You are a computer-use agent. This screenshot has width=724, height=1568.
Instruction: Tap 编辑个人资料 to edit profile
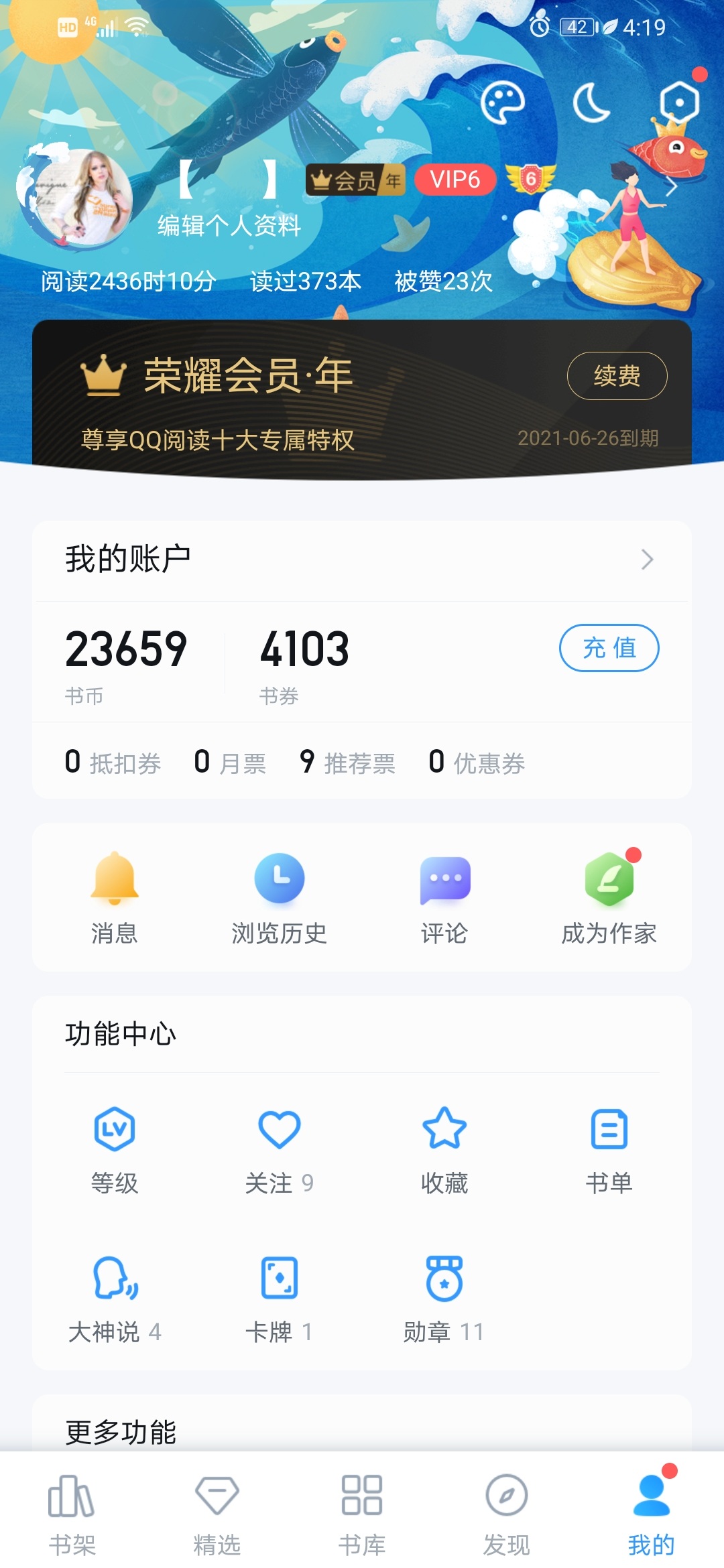click(x=229, y=226)
